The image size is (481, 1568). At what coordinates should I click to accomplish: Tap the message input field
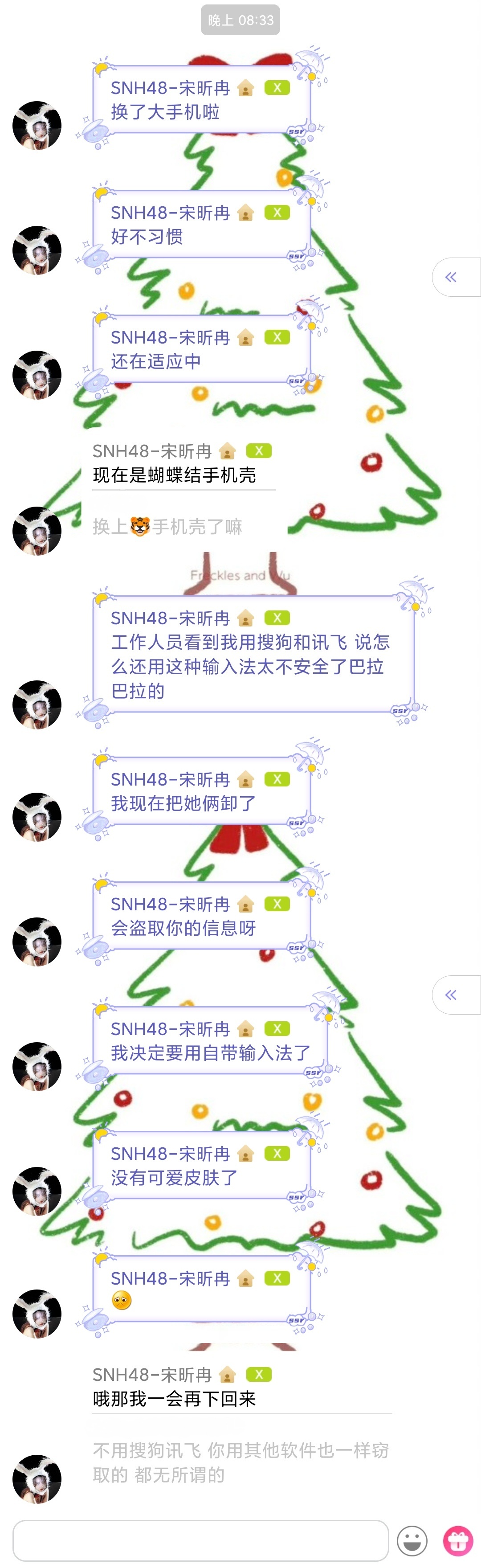pos(201,1540)
